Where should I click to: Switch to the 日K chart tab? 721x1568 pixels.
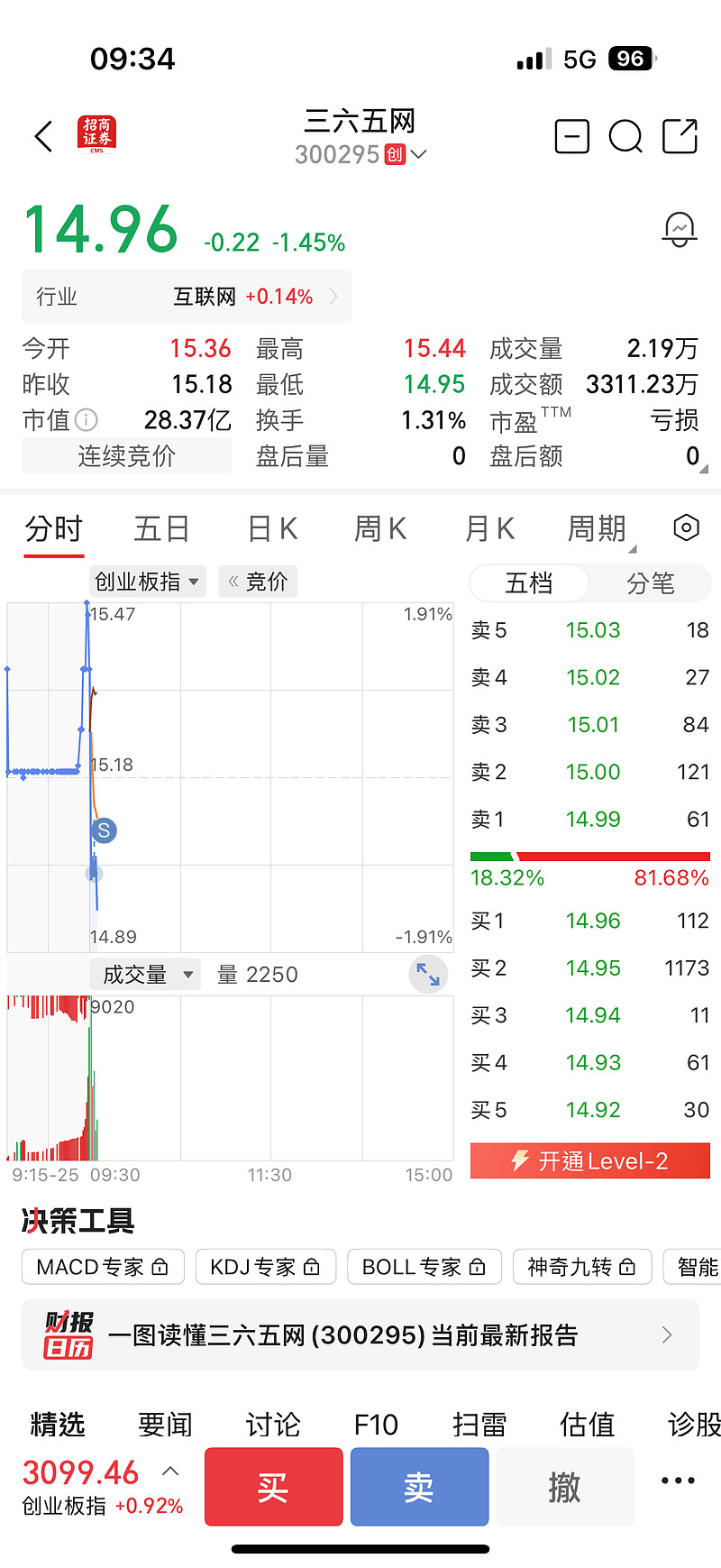pos(272,528)
